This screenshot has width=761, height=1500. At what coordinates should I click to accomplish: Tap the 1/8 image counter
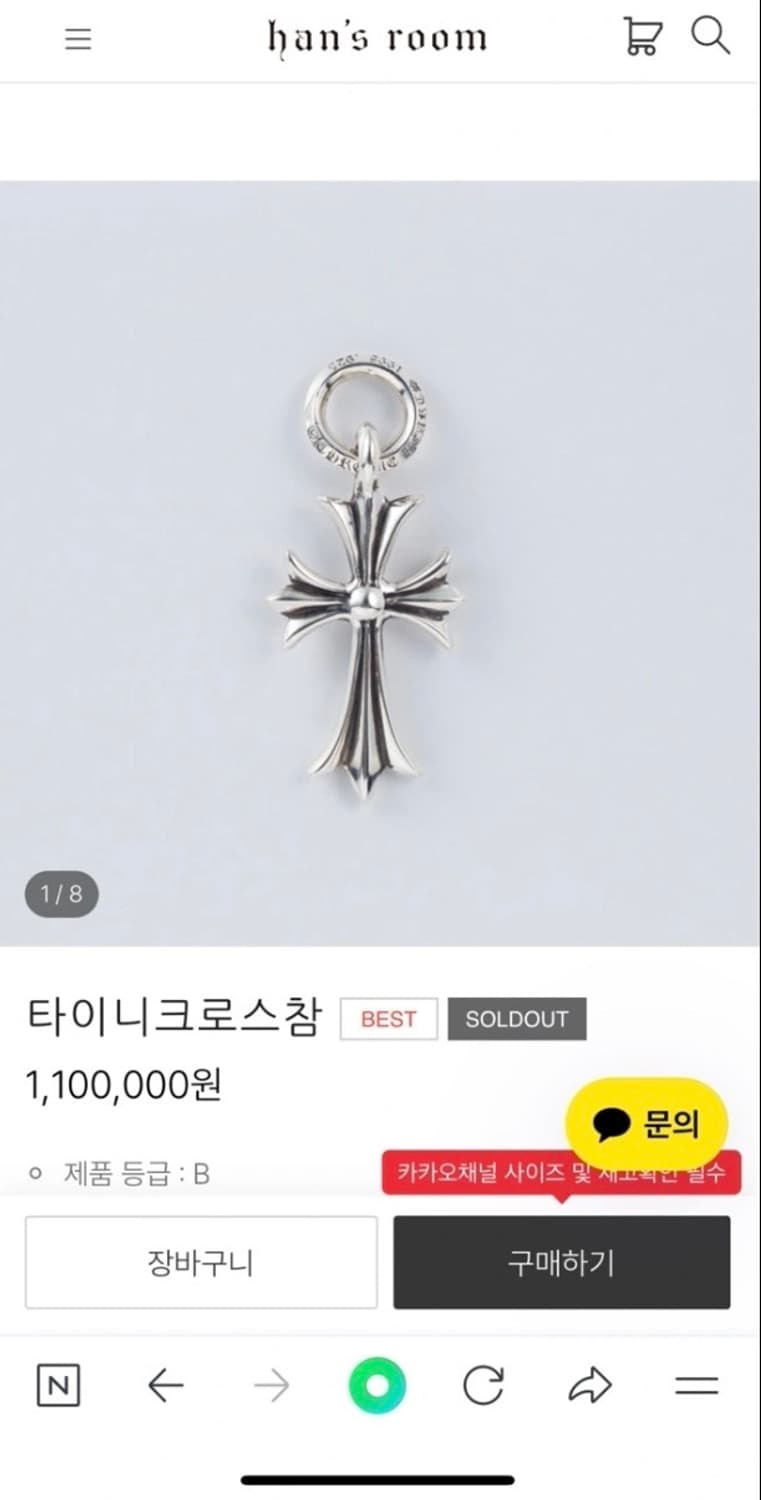point(61,895)
